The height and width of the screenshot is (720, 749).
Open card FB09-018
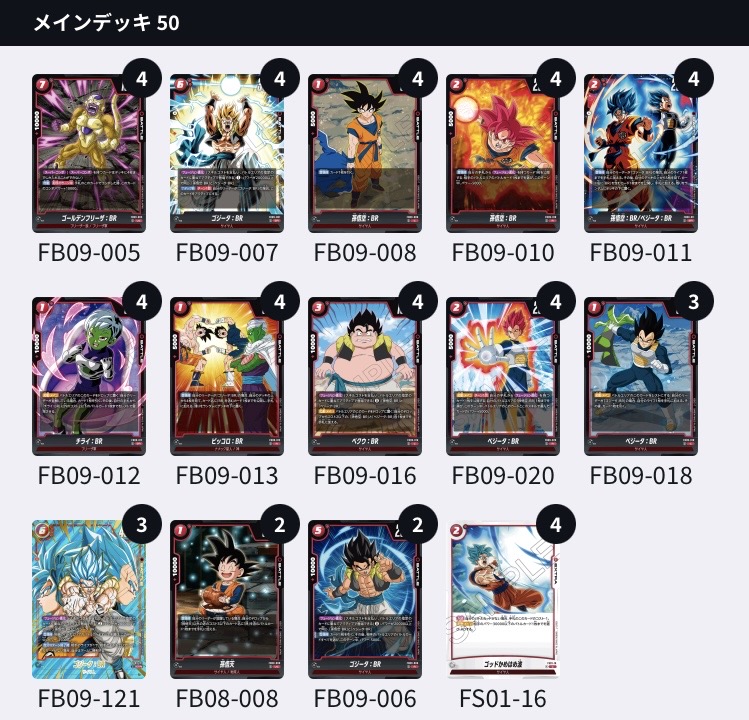coord(640,376)
